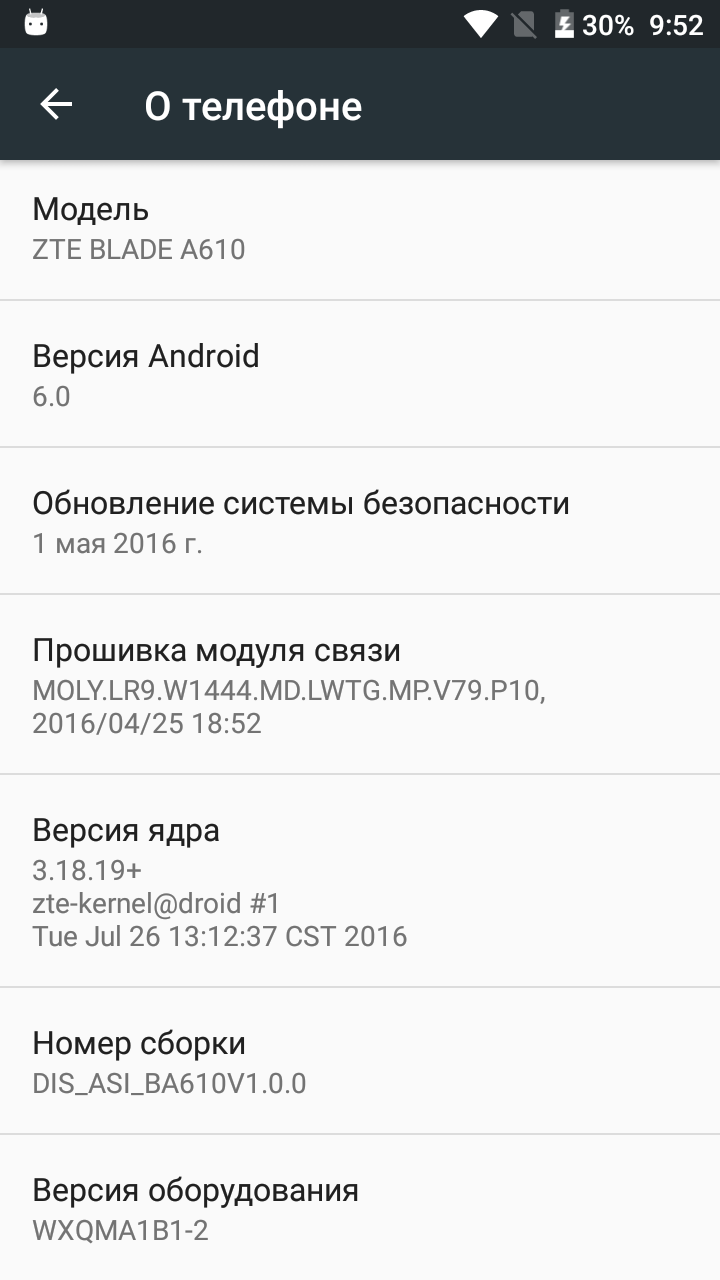Select the Версия оборудования row
Viewport: 720px width, 1280px height.
click(360, 1208)
